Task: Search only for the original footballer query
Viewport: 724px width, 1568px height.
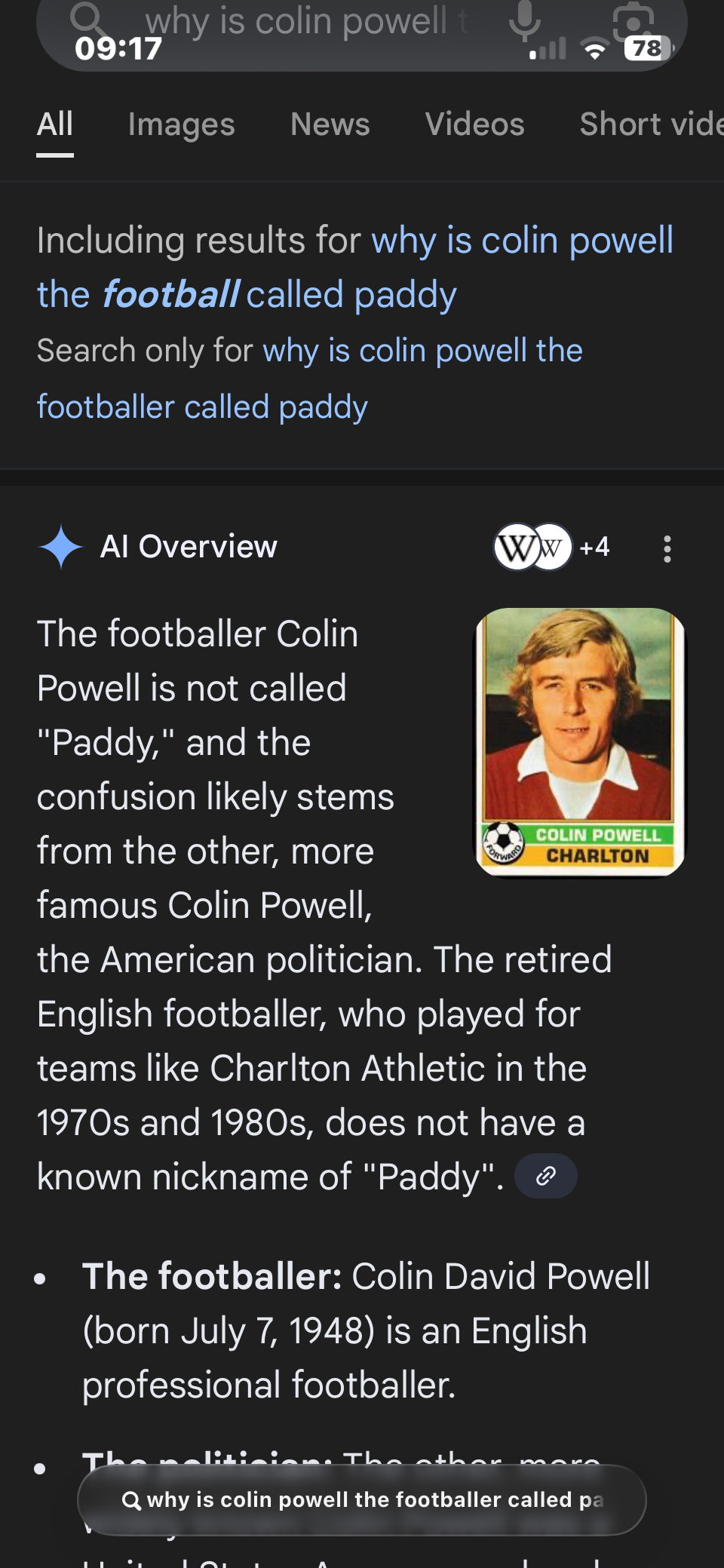Action: 309,379
